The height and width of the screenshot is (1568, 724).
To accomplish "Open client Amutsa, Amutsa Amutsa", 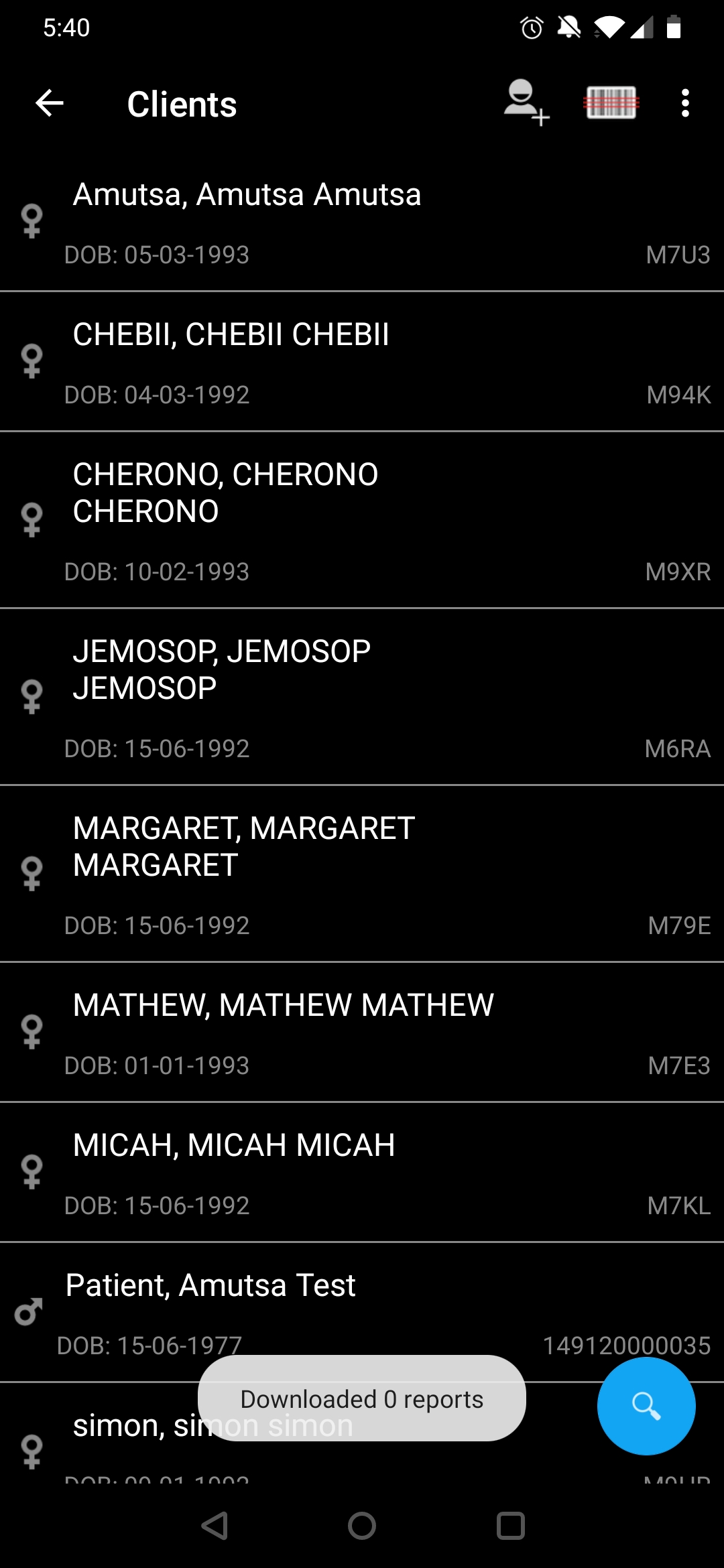I will pos(362,222).
